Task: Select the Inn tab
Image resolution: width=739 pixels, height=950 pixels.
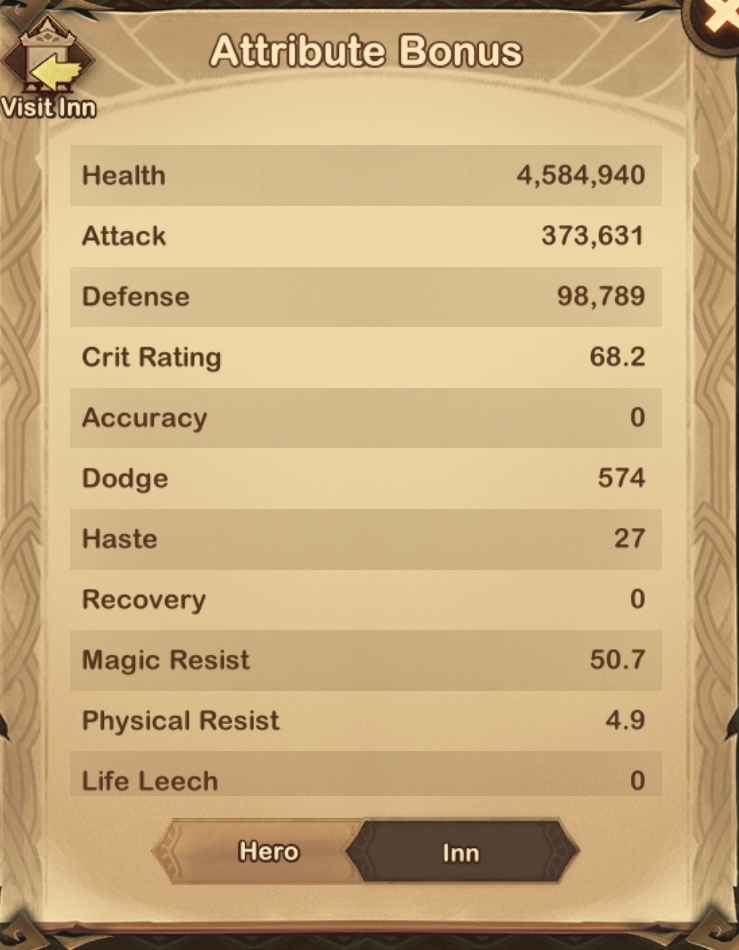Action: pos(462,853)
